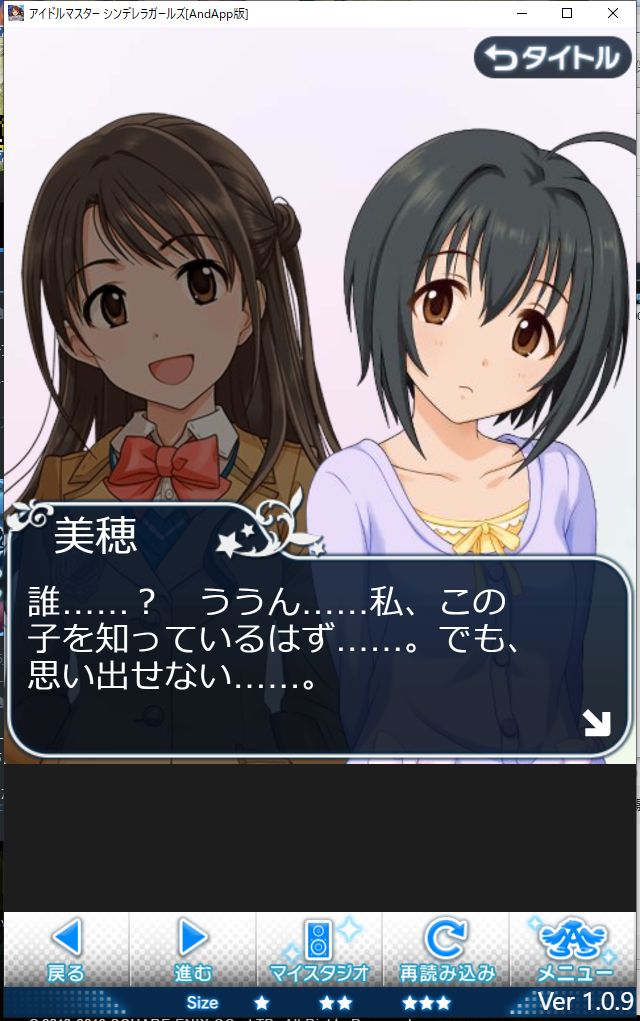Open マイスタジオ

[x=319, y=949]
